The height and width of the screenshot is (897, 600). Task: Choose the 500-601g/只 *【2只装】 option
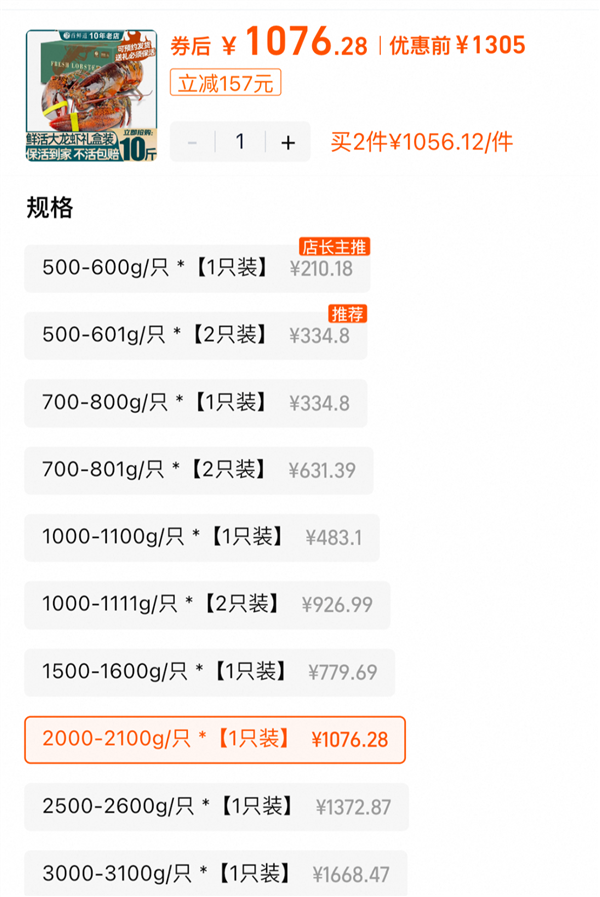[195, 335]
